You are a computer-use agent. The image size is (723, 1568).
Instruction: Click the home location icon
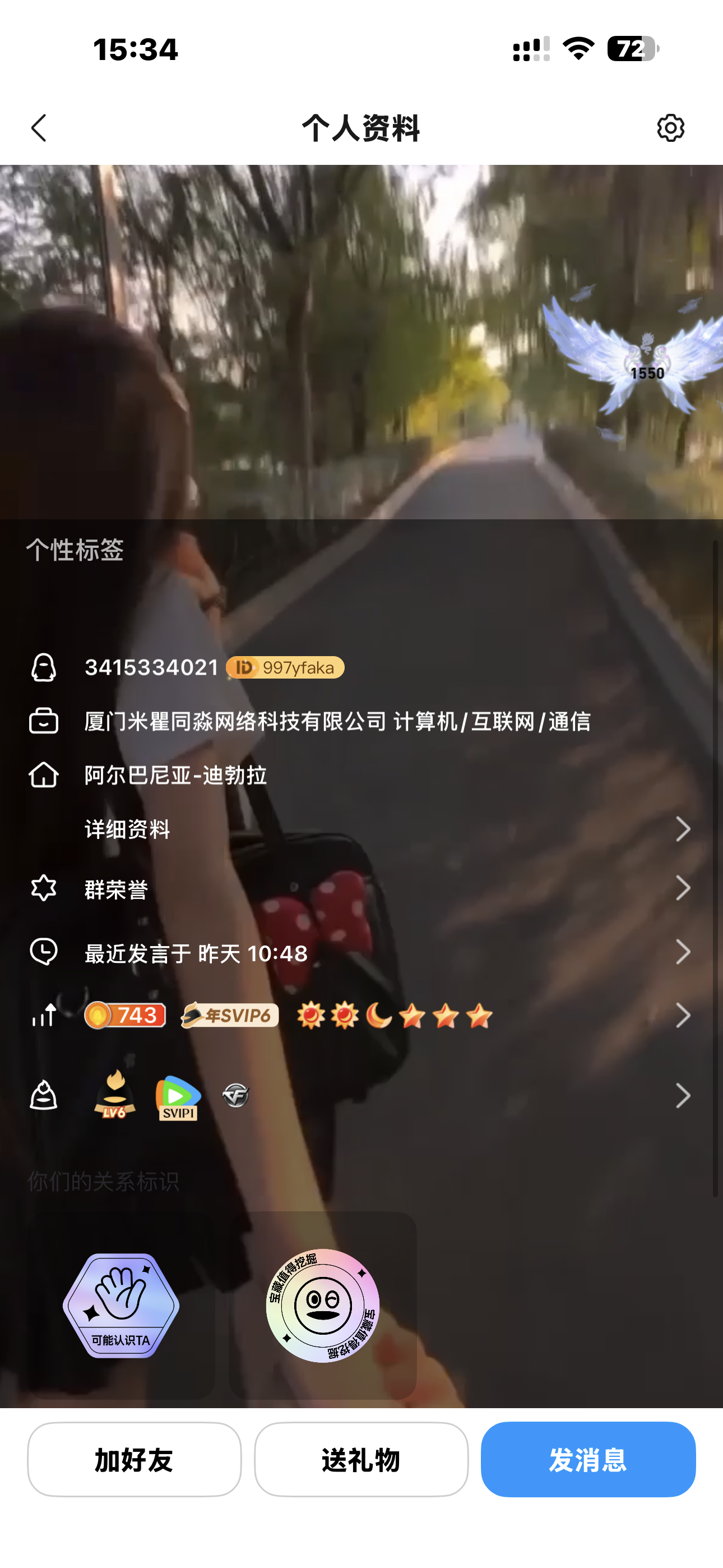[44, 775]
